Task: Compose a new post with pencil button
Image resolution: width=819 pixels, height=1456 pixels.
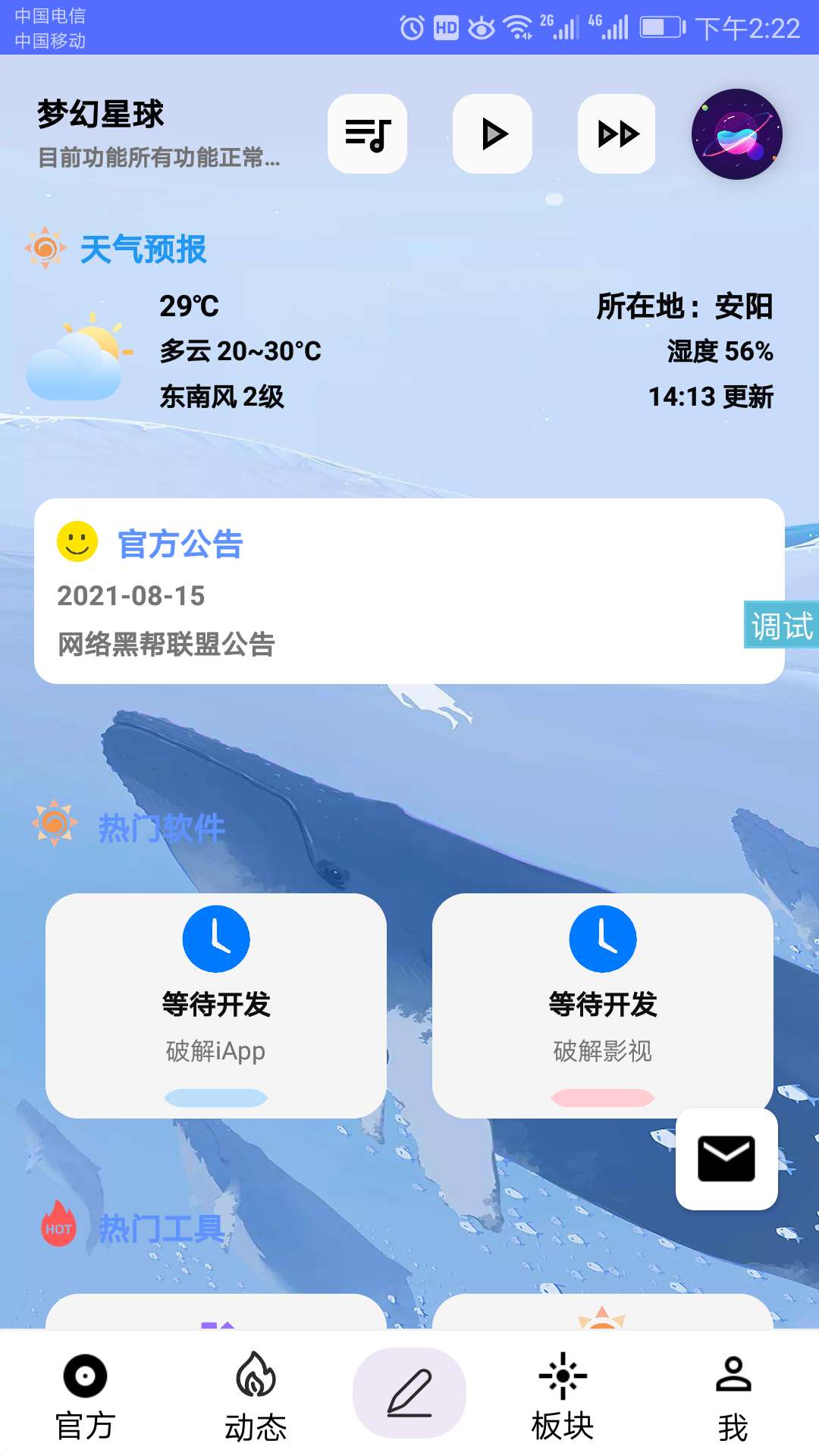Action: click(x=409, y=1393)
